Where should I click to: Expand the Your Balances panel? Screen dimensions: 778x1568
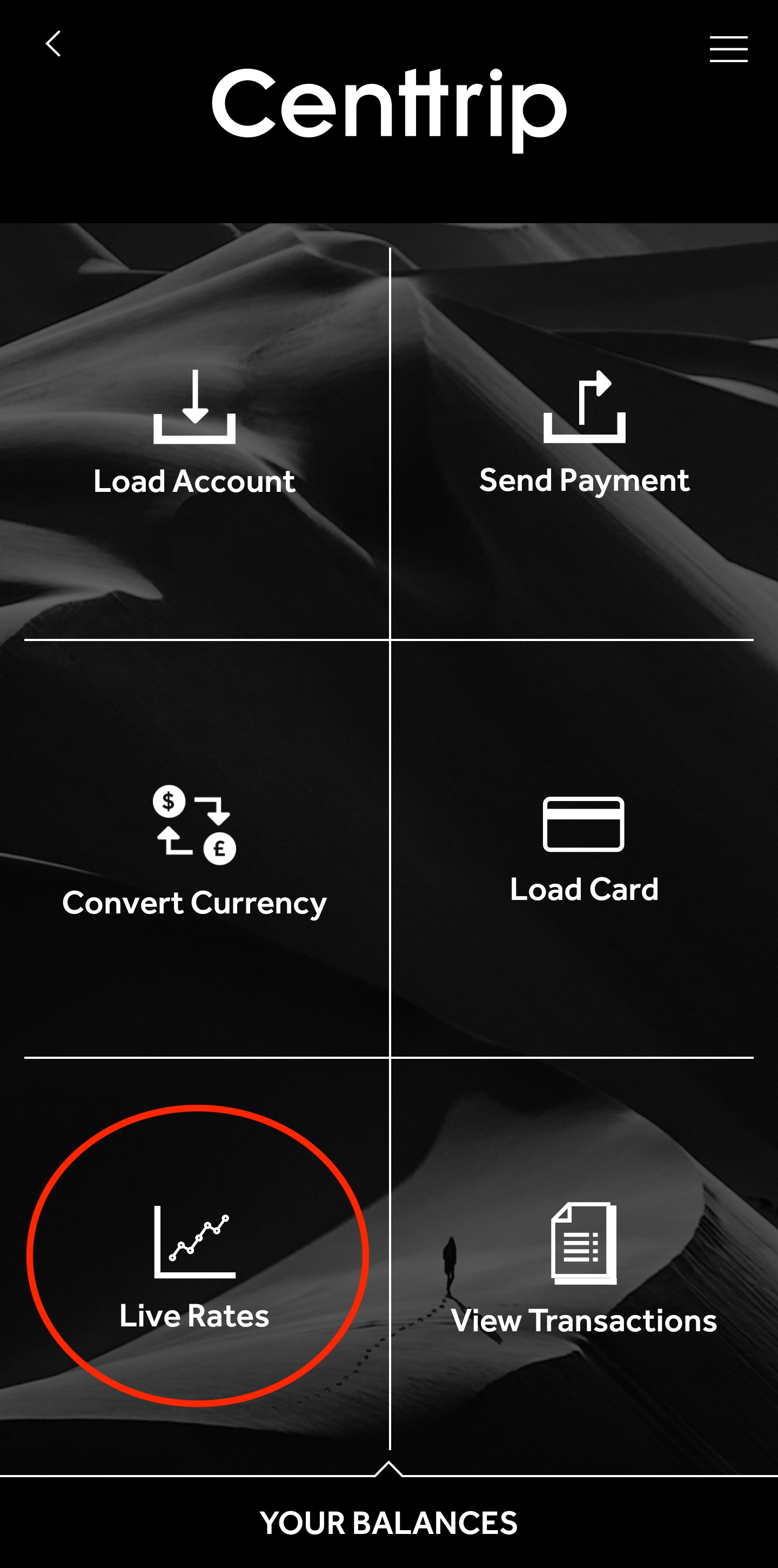(388, 1522)
